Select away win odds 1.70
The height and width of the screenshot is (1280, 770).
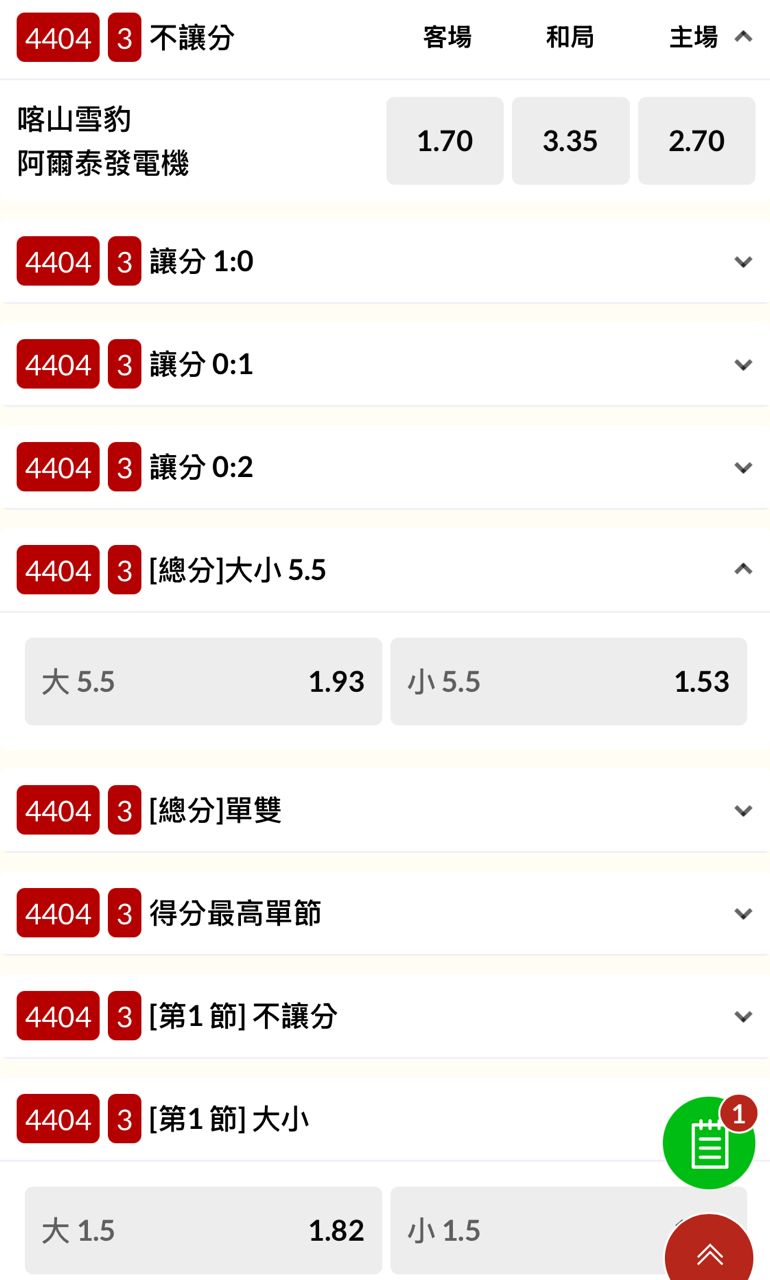click(444, 141)
